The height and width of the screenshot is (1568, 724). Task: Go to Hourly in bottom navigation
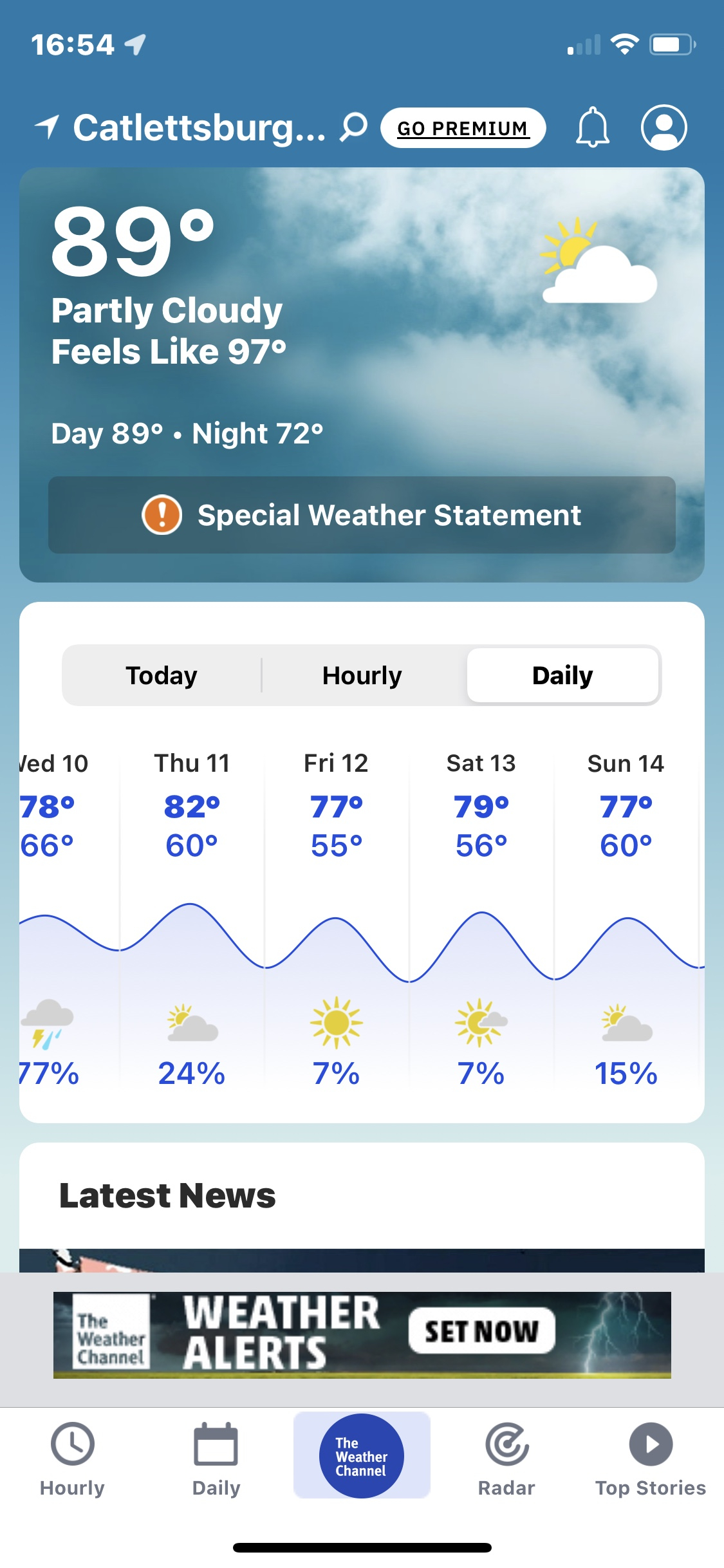point(72,1459)
